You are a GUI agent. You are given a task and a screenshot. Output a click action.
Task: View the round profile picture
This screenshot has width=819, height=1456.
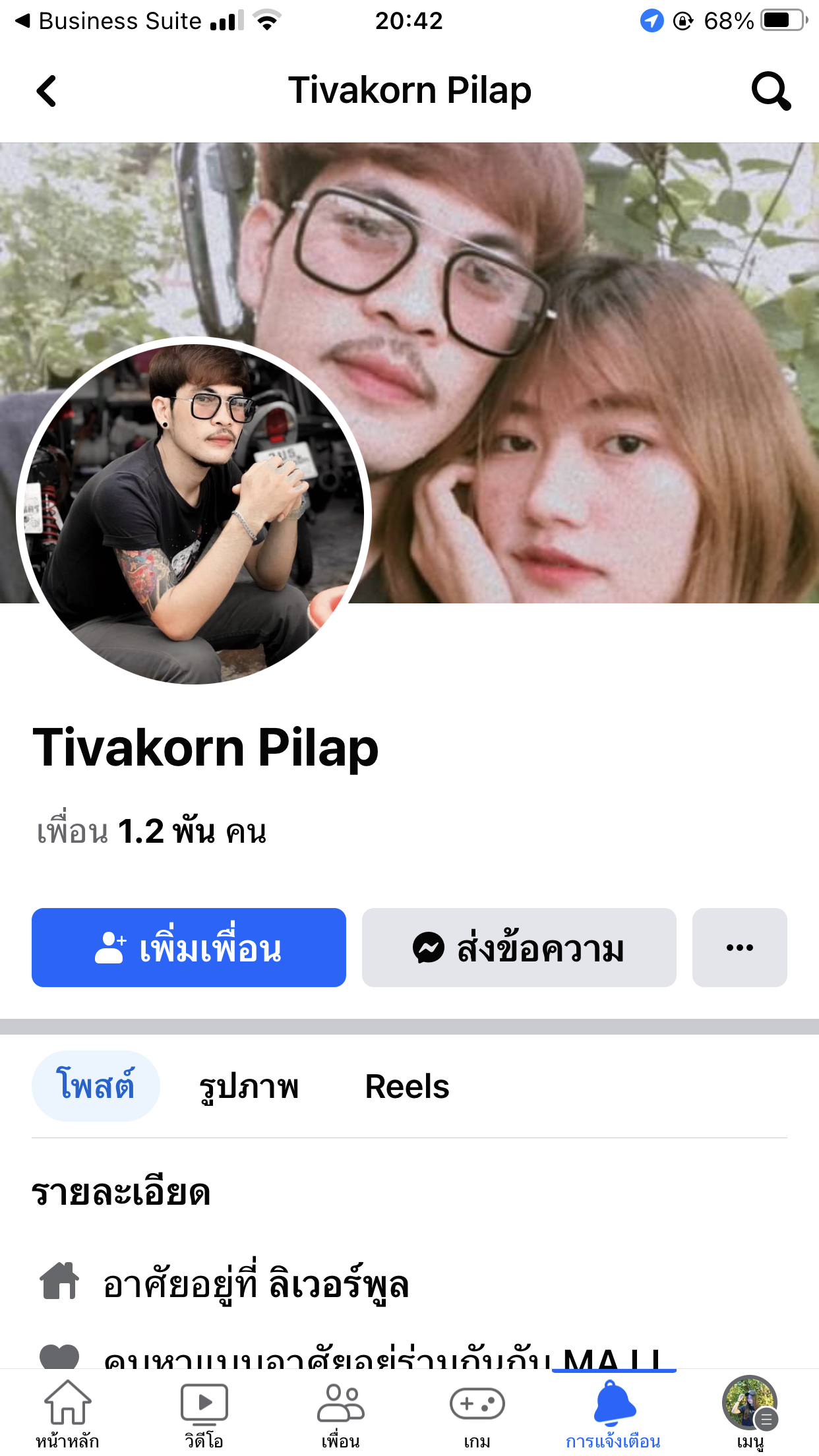click(194, 512)
